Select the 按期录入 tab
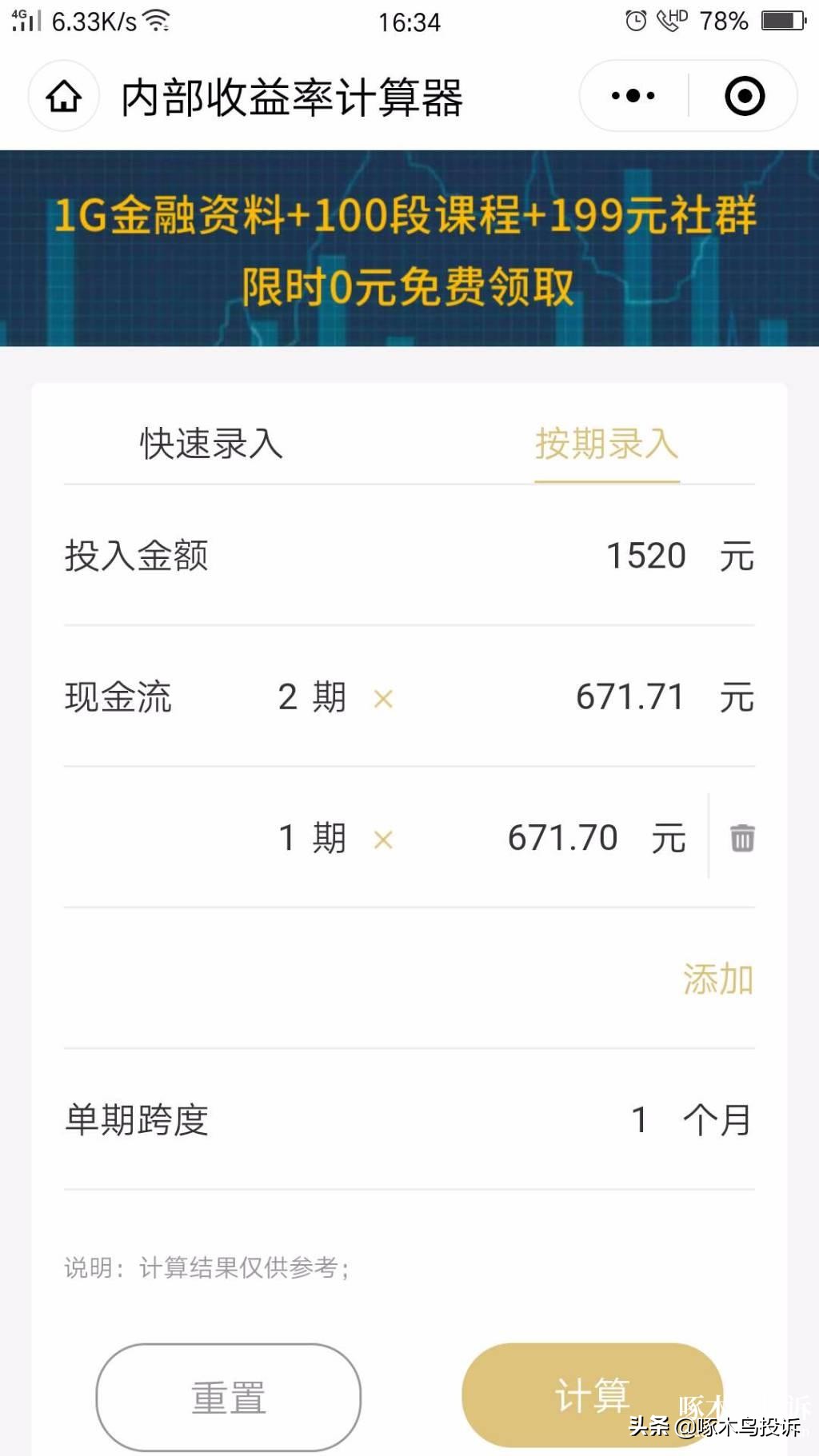This screenshot has height=1456, width=819. tap(606, 446)
